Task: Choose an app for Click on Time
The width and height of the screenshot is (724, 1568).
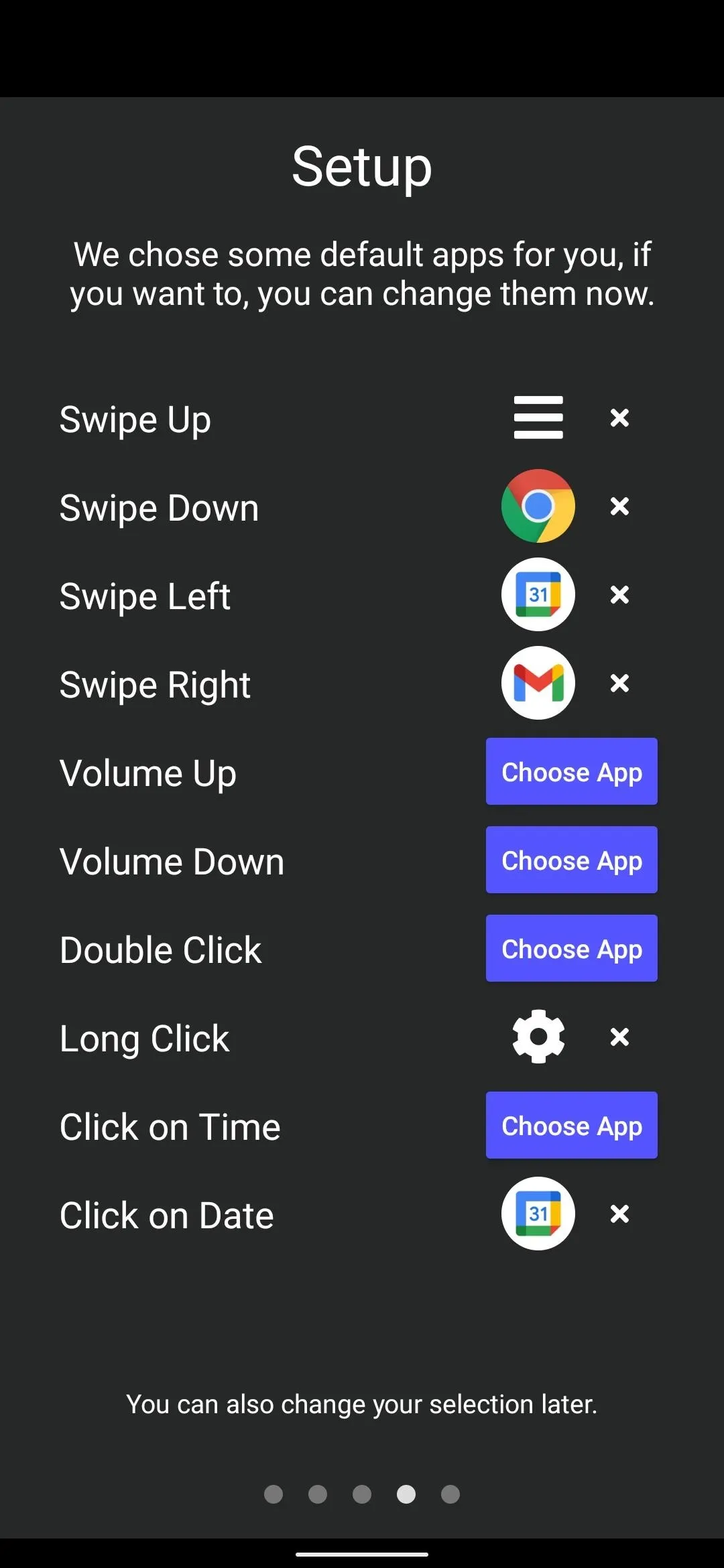Action: [x=572, y=1125]
